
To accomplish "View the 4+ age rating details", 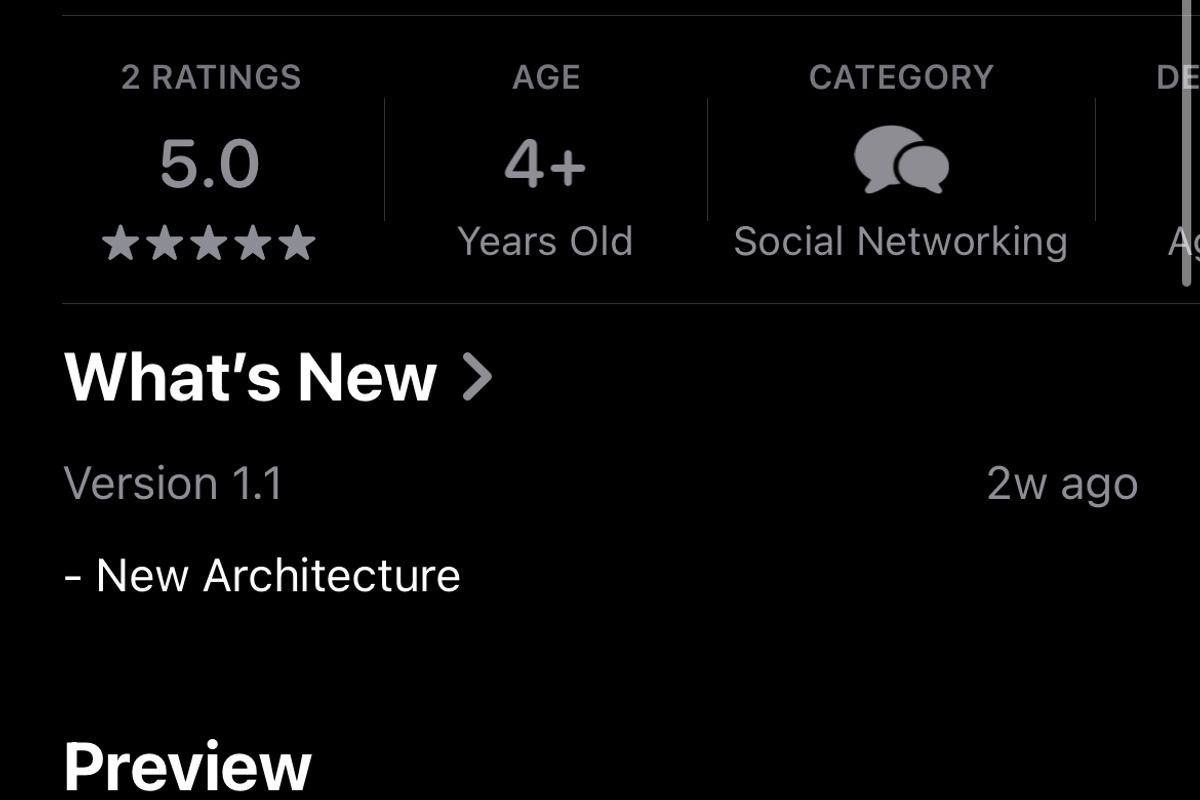I will click(x=545, y=165).
